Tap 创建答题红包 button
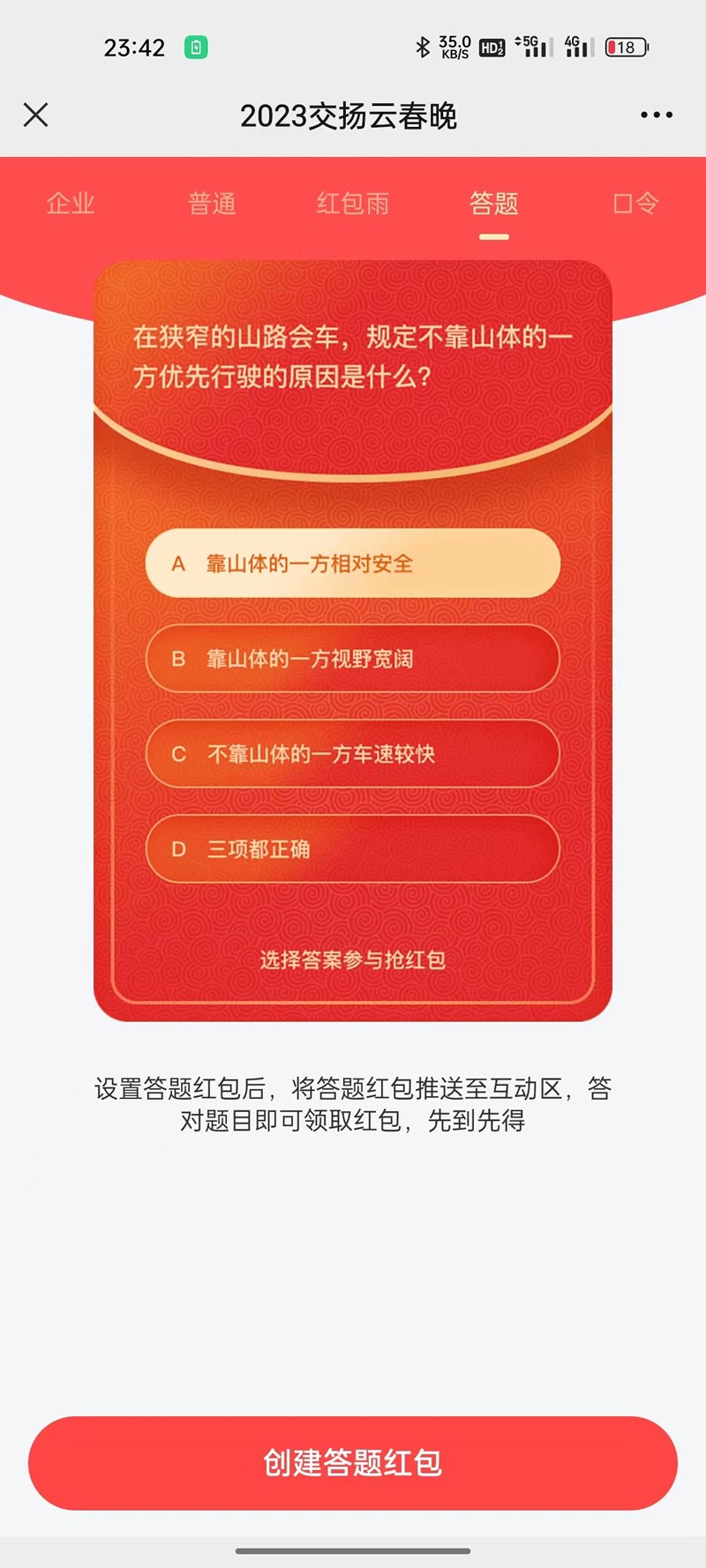The width and height of the screenshot is (706, 1568). pos(352,1463)
